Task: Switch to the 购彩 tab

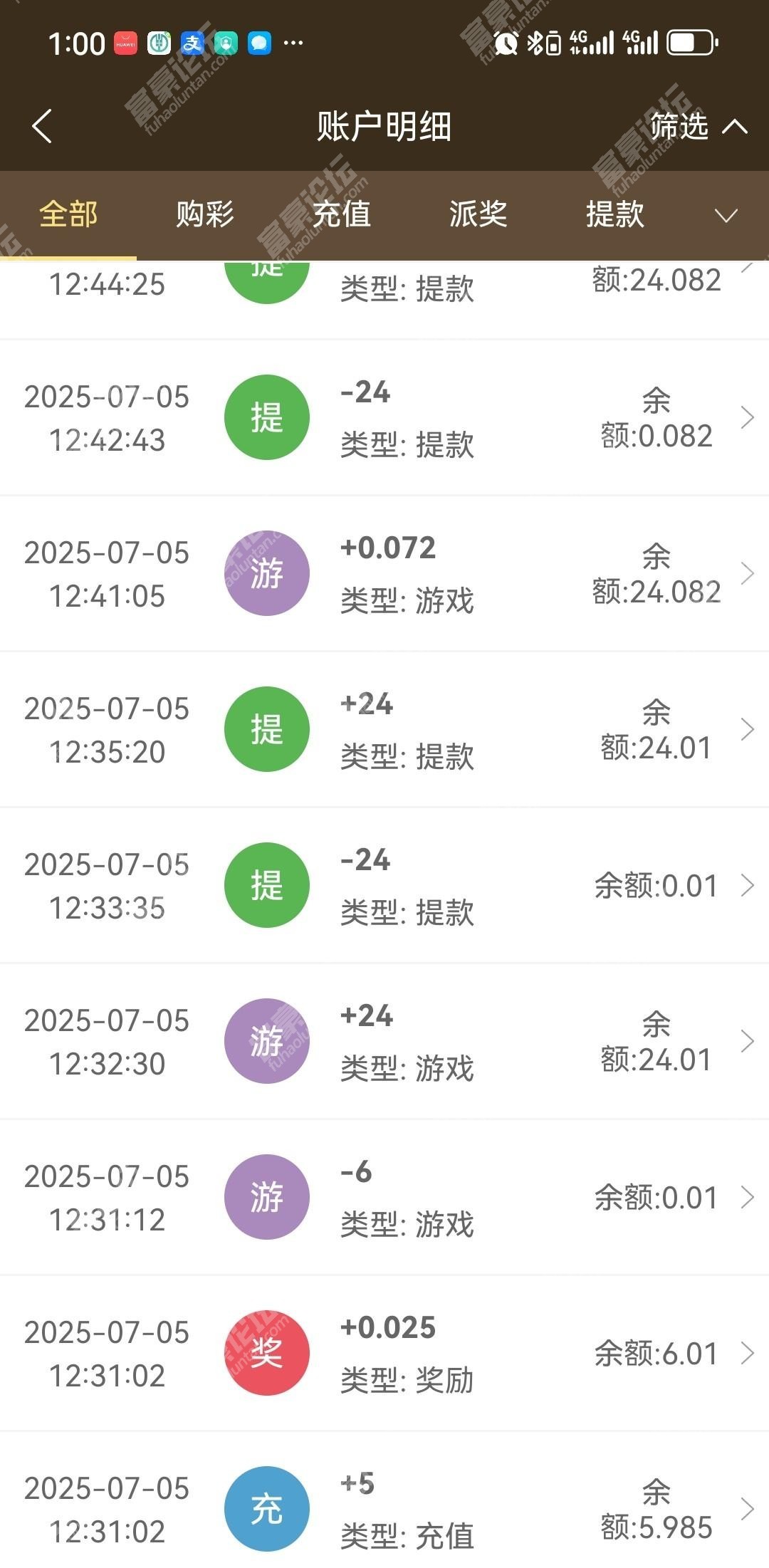Action: click(x=205, y=214)
